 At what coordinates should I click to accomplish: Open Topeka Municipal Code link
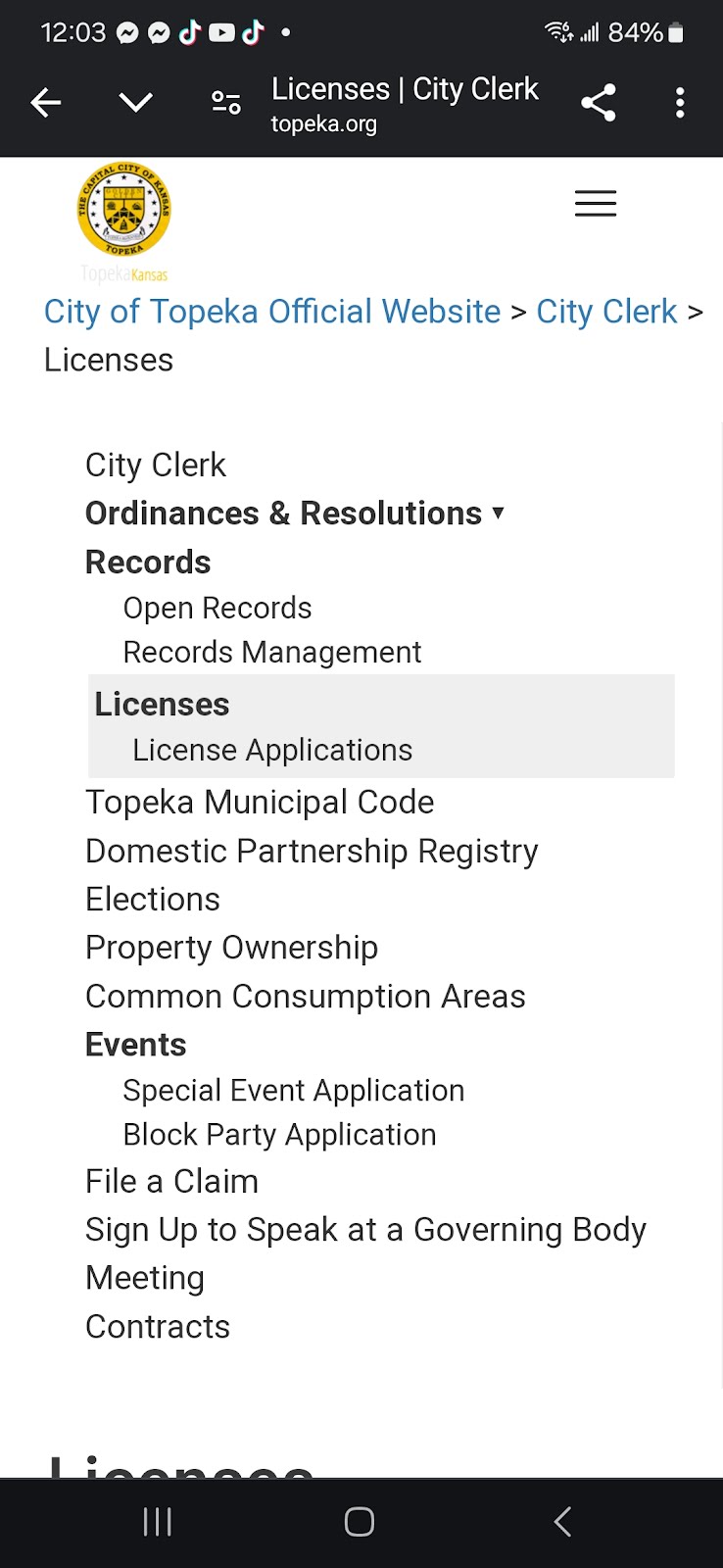point(260,802)
